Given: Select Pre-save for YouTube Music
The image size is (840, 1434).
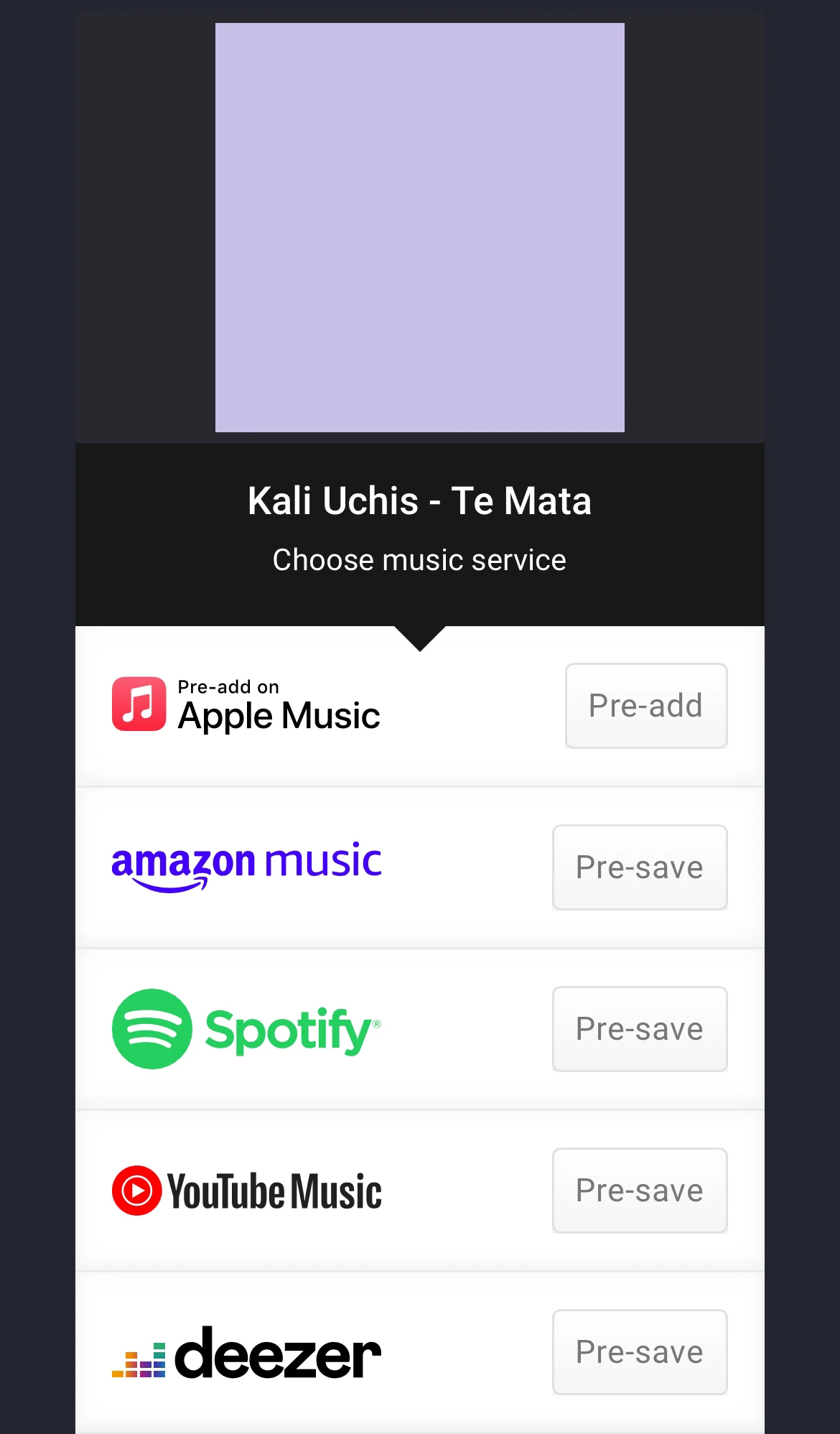Looking at the screenshot, I should [639, 1191].
